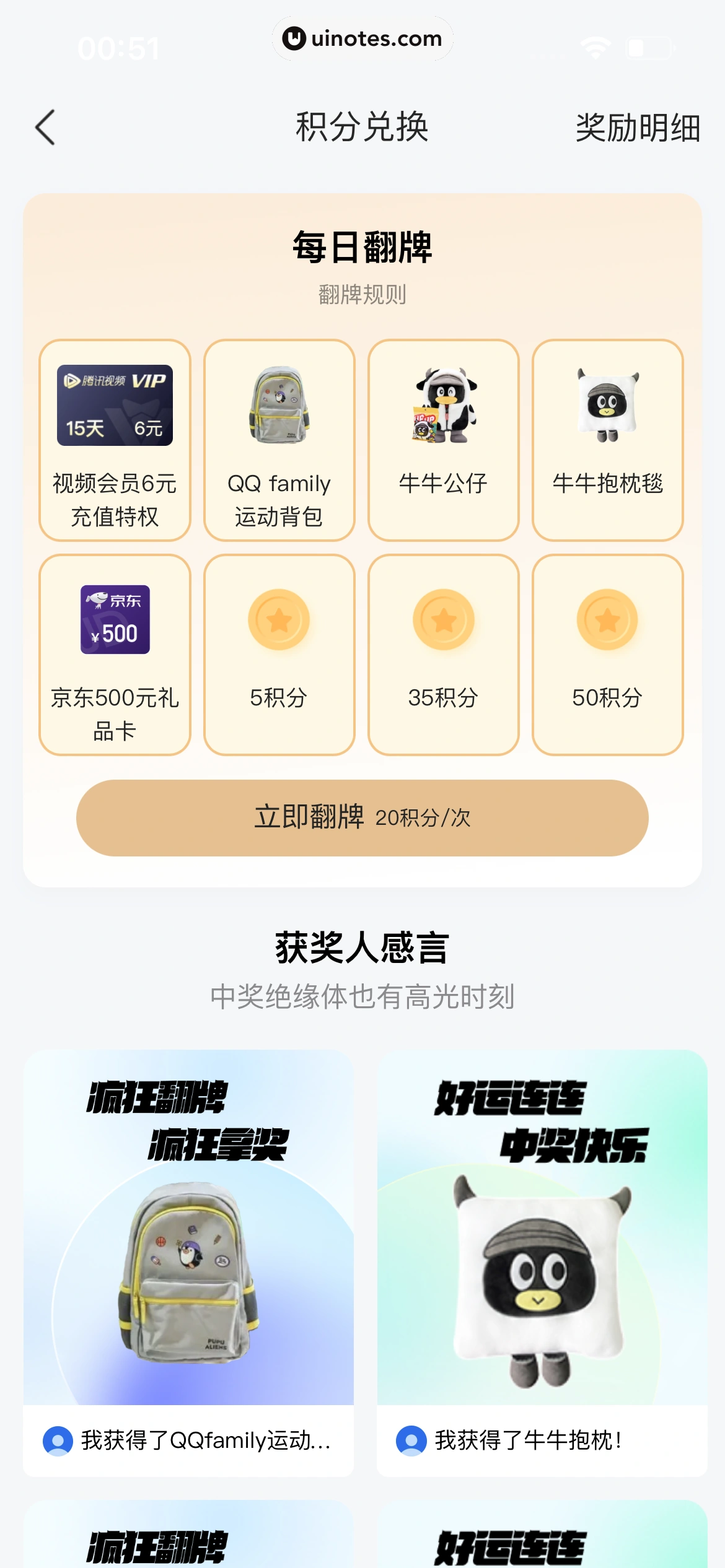
Task: Go back from 积分兑换 page
Action: point(45,128)
